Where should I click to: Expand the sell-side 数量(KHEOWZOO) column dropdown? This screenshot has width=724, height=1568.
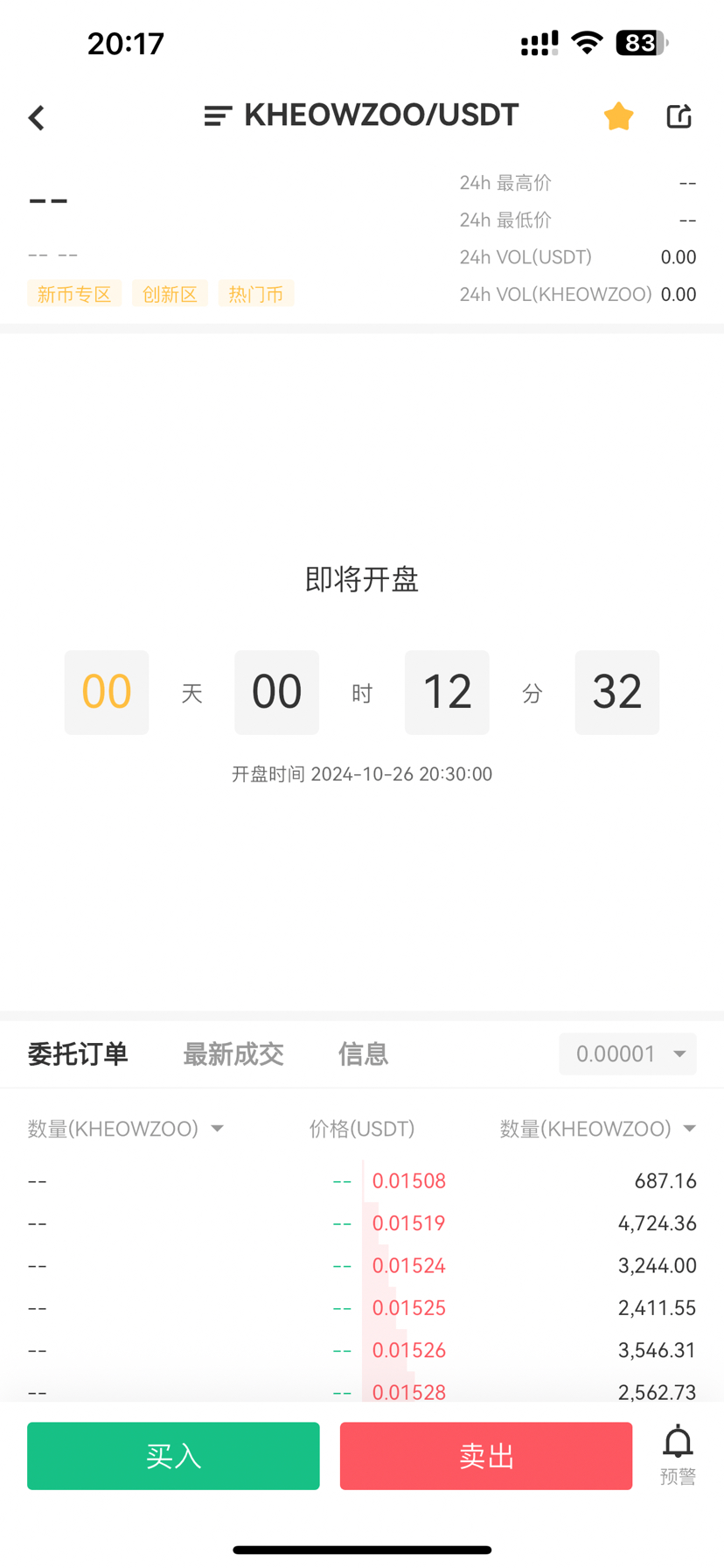(x=598, y=1129)
